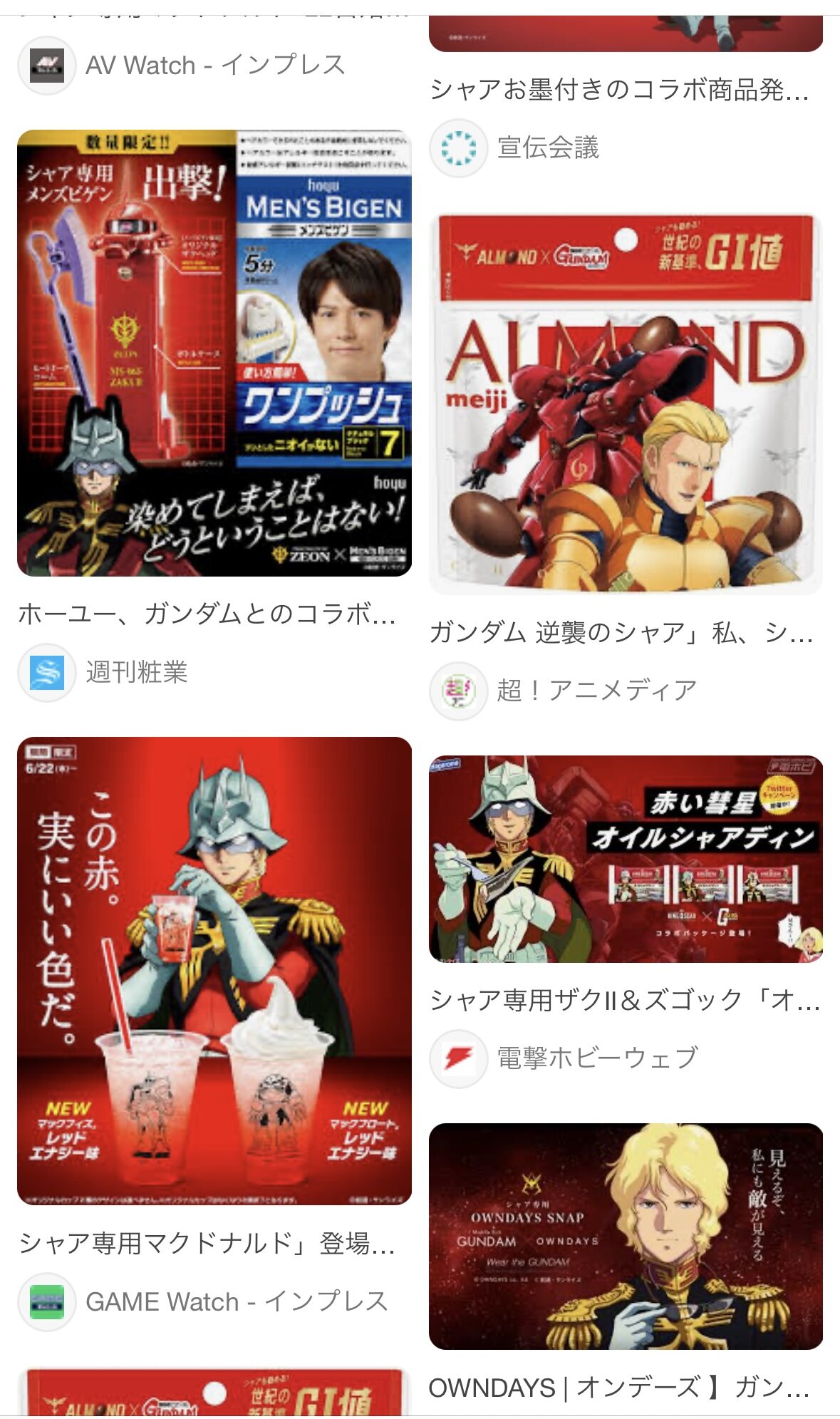The width and height of the screenshot is (840, 1419).
Task: Open the シャアお墨付きのコラボ商品発 result title
Action: (618, 90)
